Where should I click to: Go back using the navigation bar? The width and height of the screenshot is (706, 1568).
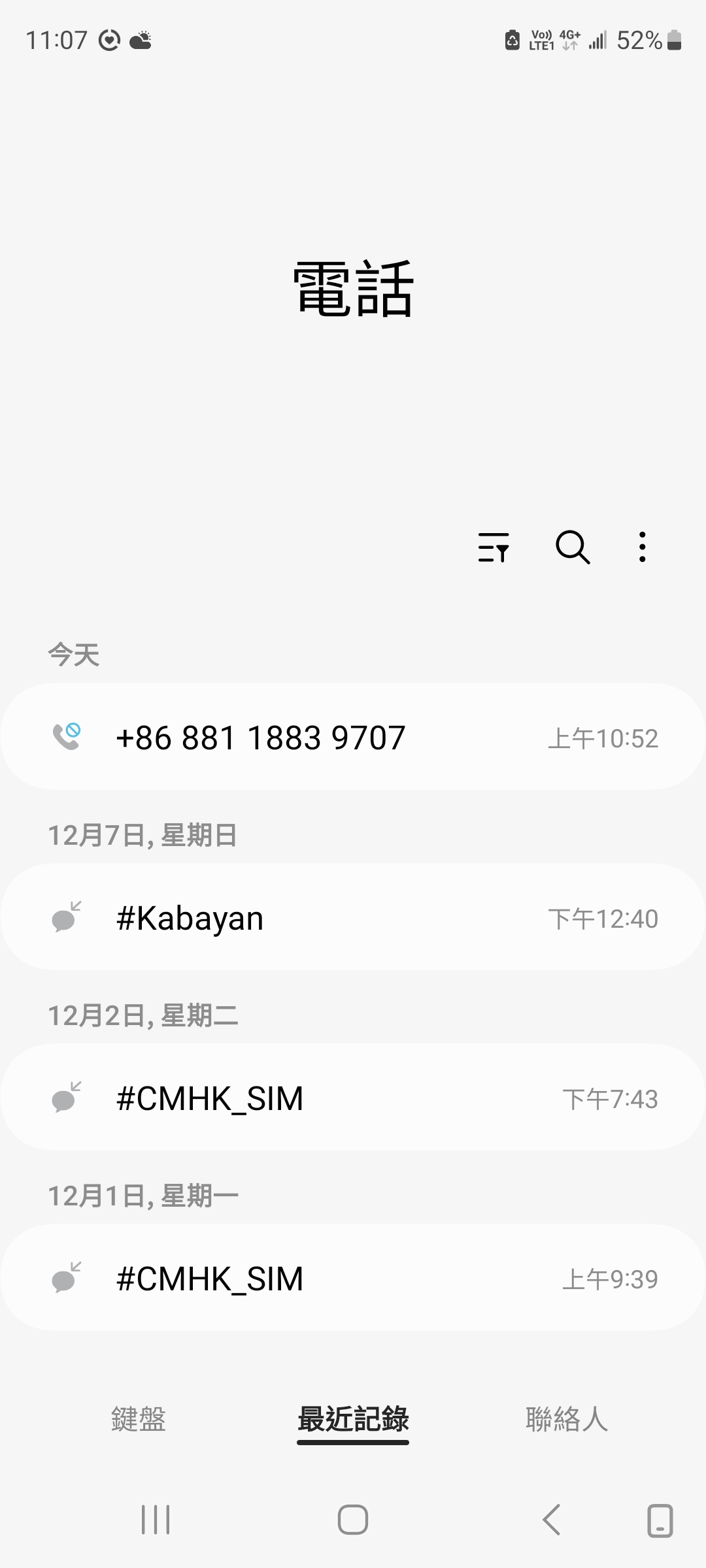pyautogui.click(x=551, y=1520)
